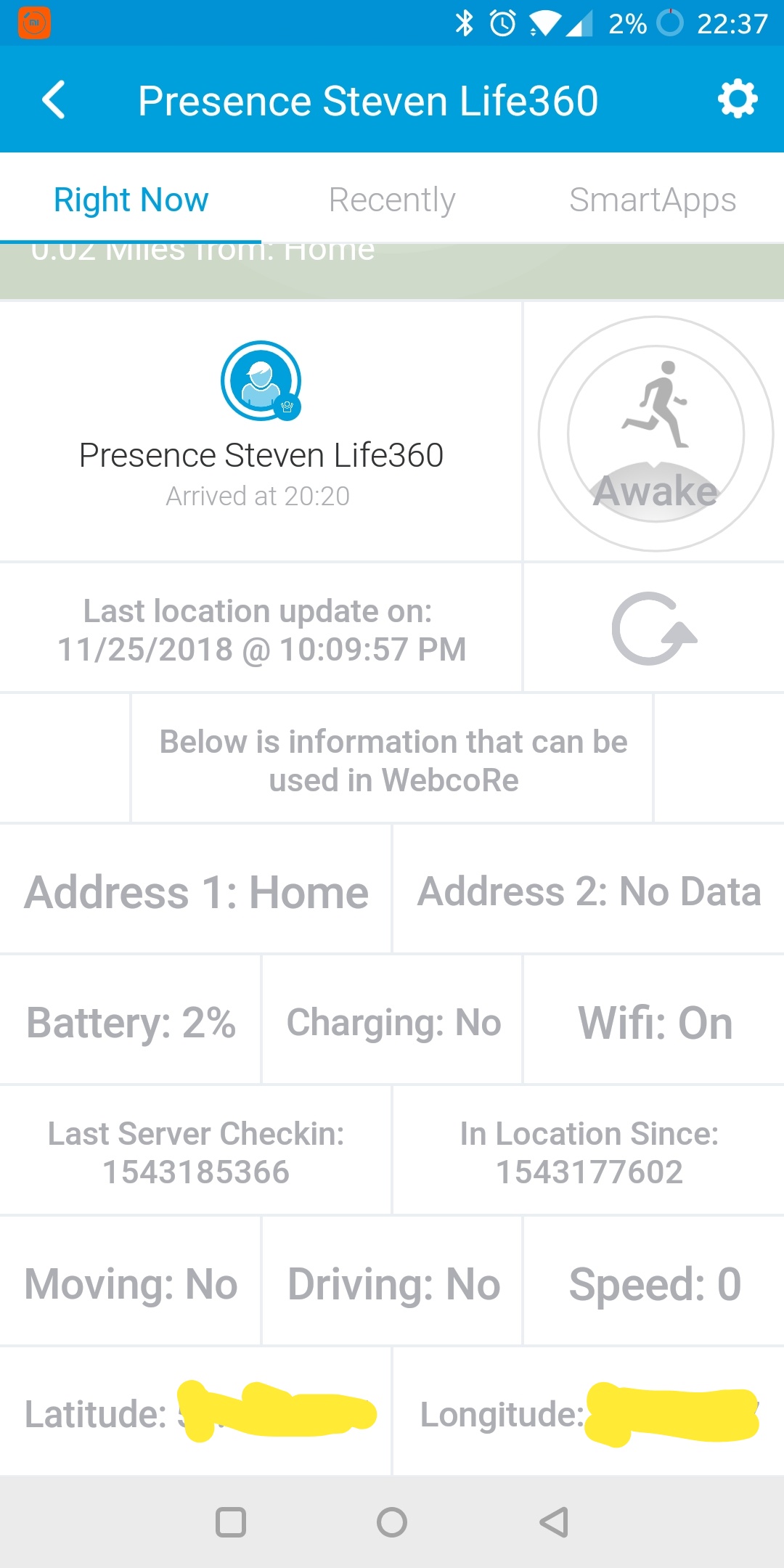Switch to the SmartApps tab
Screen dimensions: 784x1568
pos(653,200)
